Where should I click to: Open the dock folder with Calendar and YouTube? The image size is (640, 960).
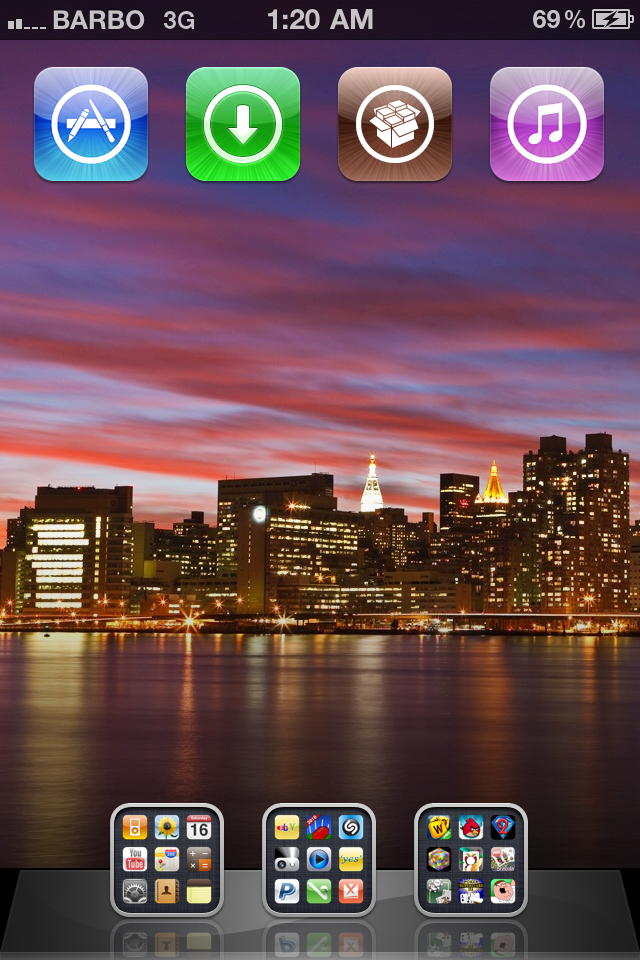tap(167, 860)
